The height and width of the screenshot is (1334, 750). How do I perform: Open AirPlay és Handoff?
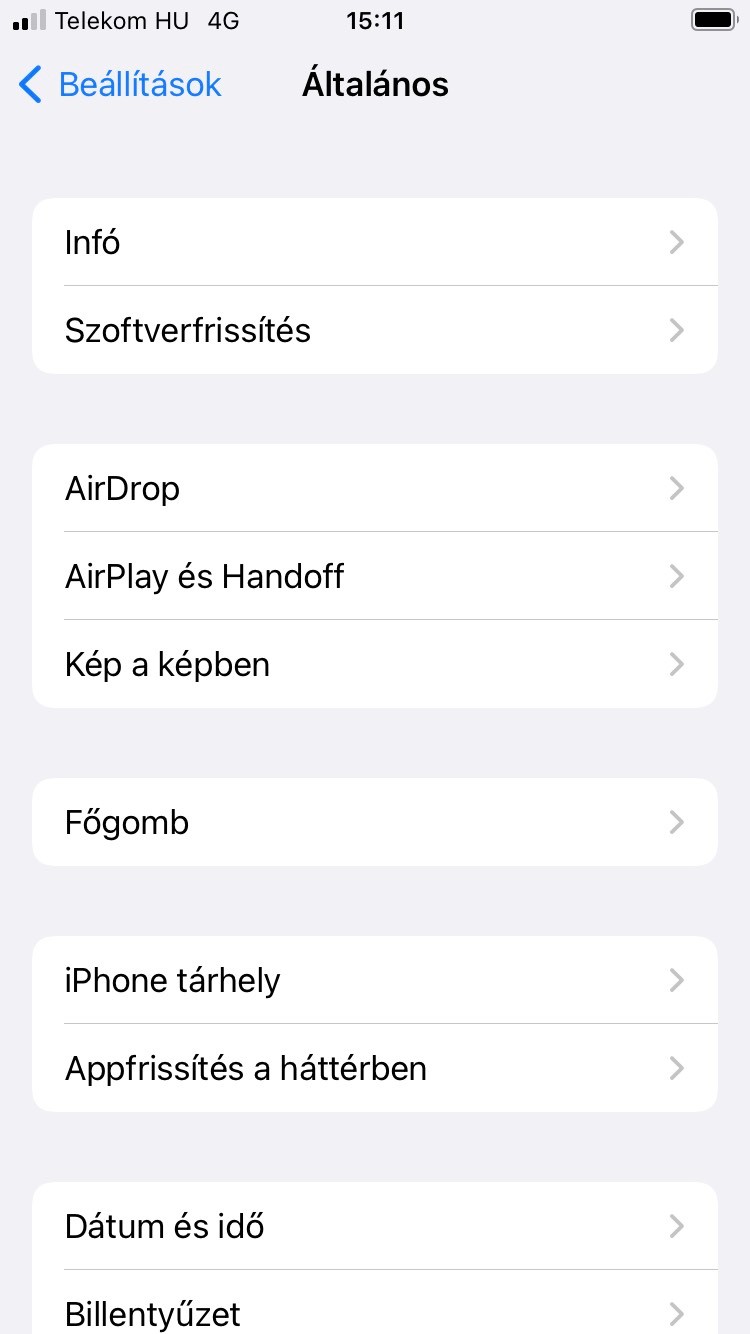374,576
